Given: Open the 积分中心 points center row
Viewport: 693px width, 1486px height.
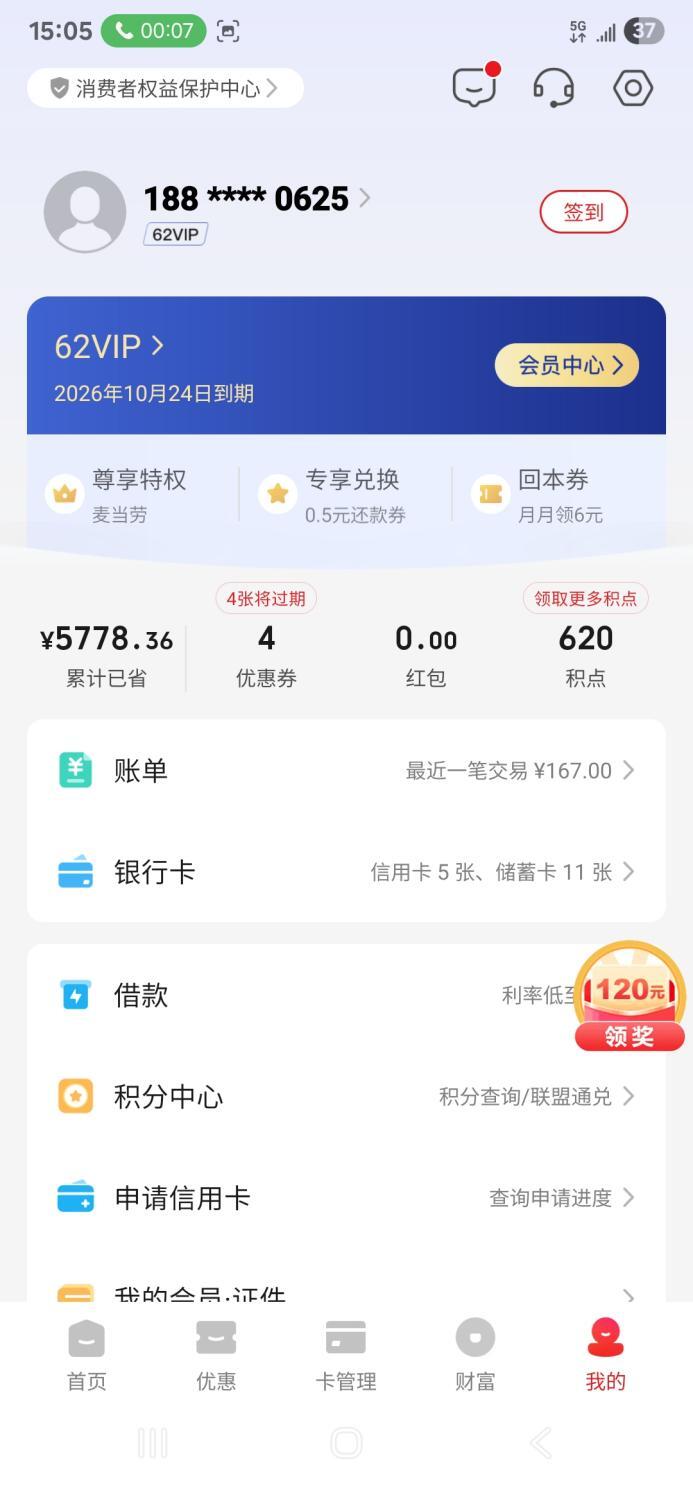Looking at the screenshot, I should (x=346, y=1097).
